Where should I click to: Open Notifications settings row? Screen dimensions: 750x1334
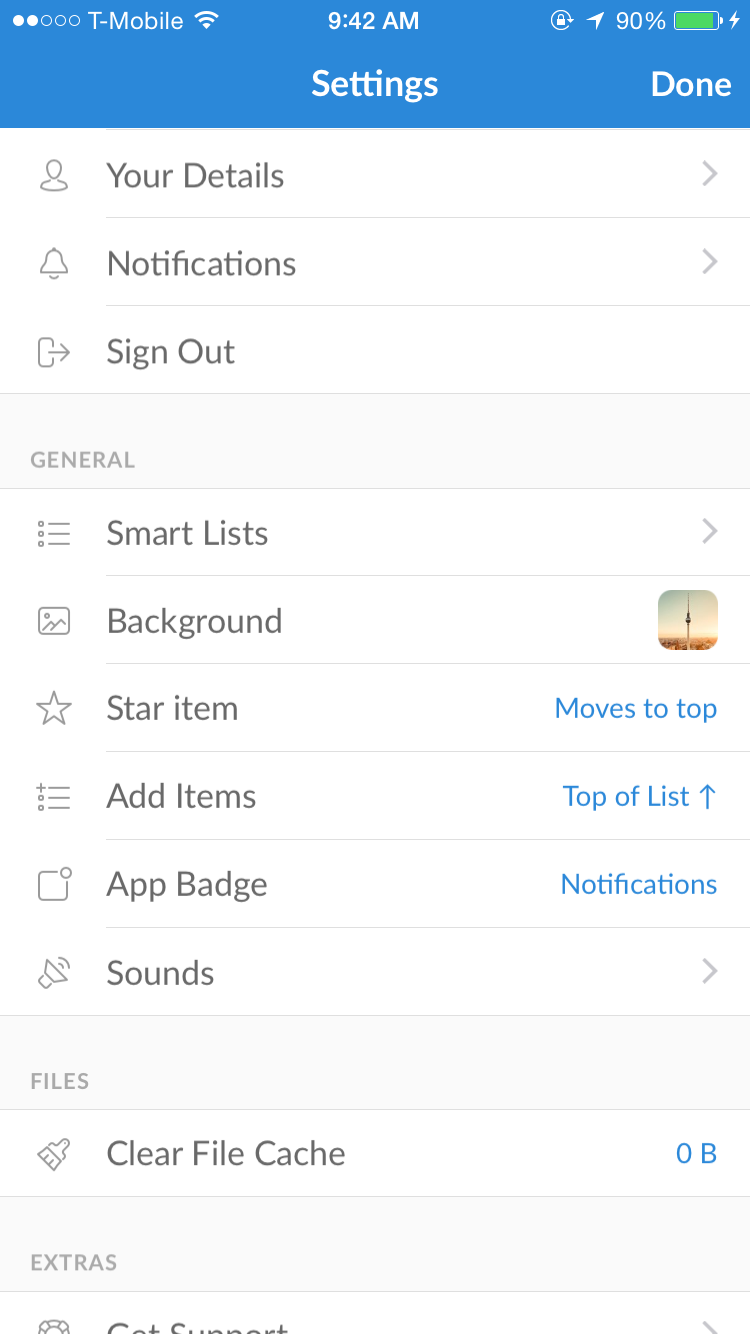pos(375,262)
